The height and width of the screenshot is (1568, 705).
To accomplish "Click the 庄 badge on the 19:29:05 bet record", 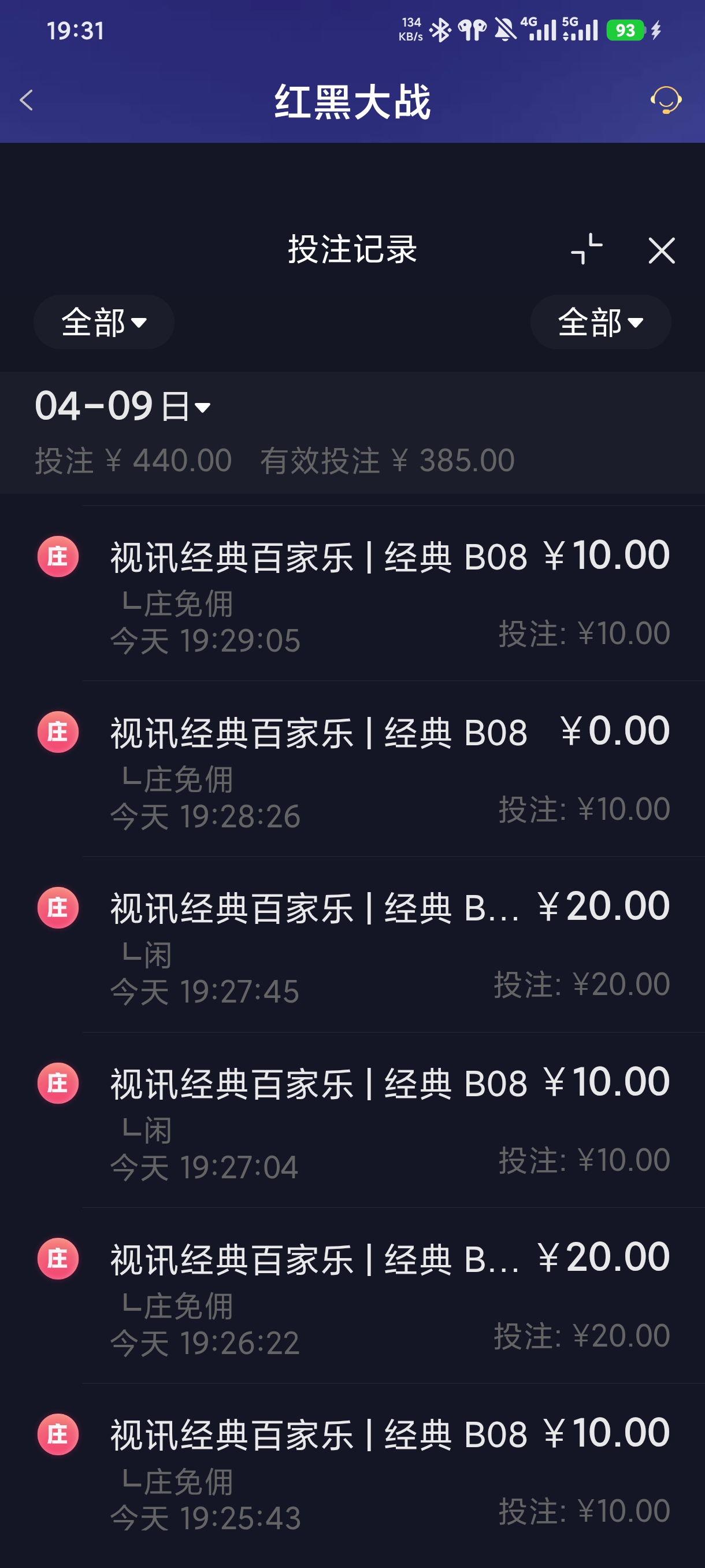I will 57,556.
